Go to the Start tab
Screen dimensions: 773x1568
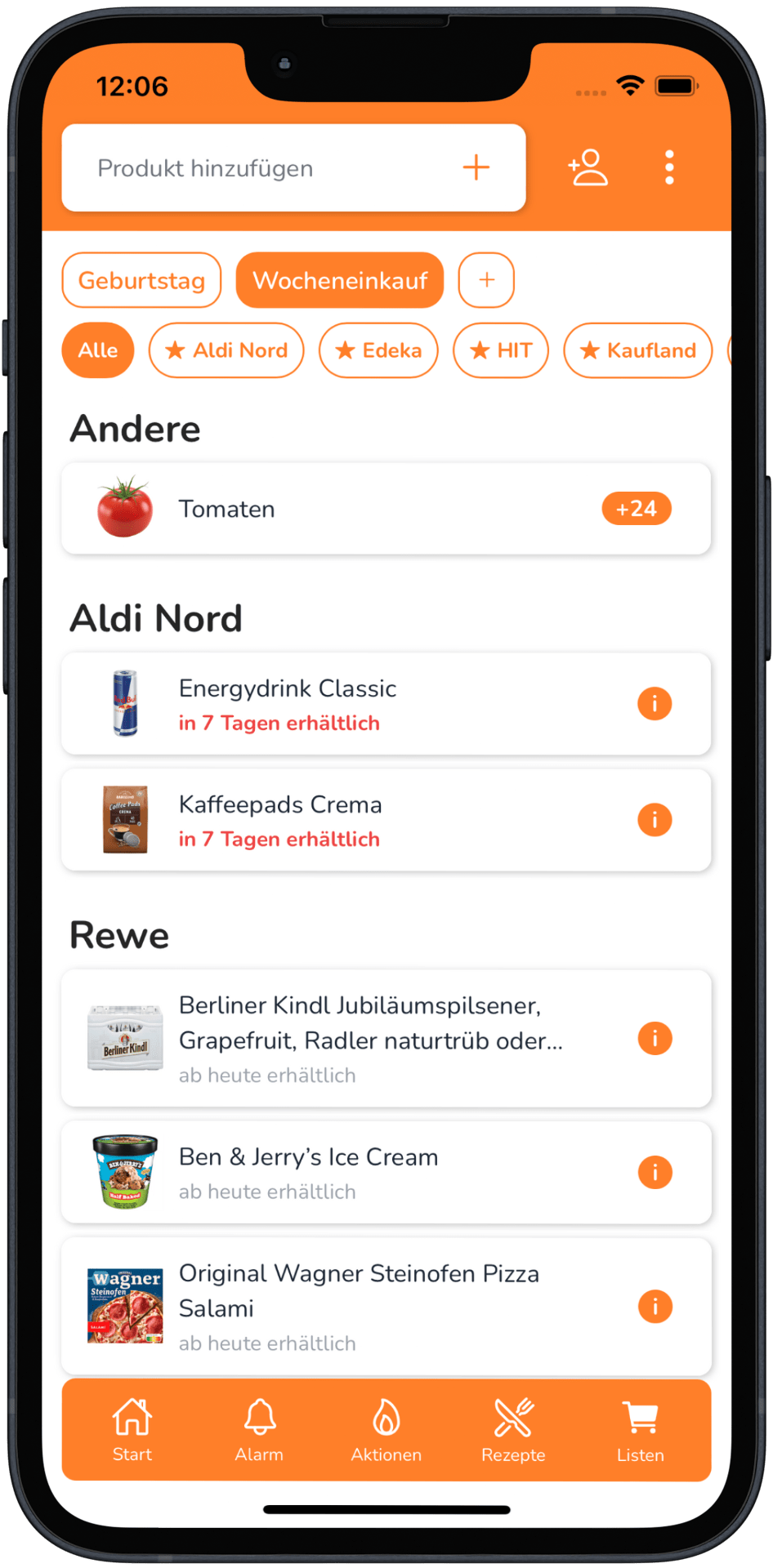(x=132, y=1429)
